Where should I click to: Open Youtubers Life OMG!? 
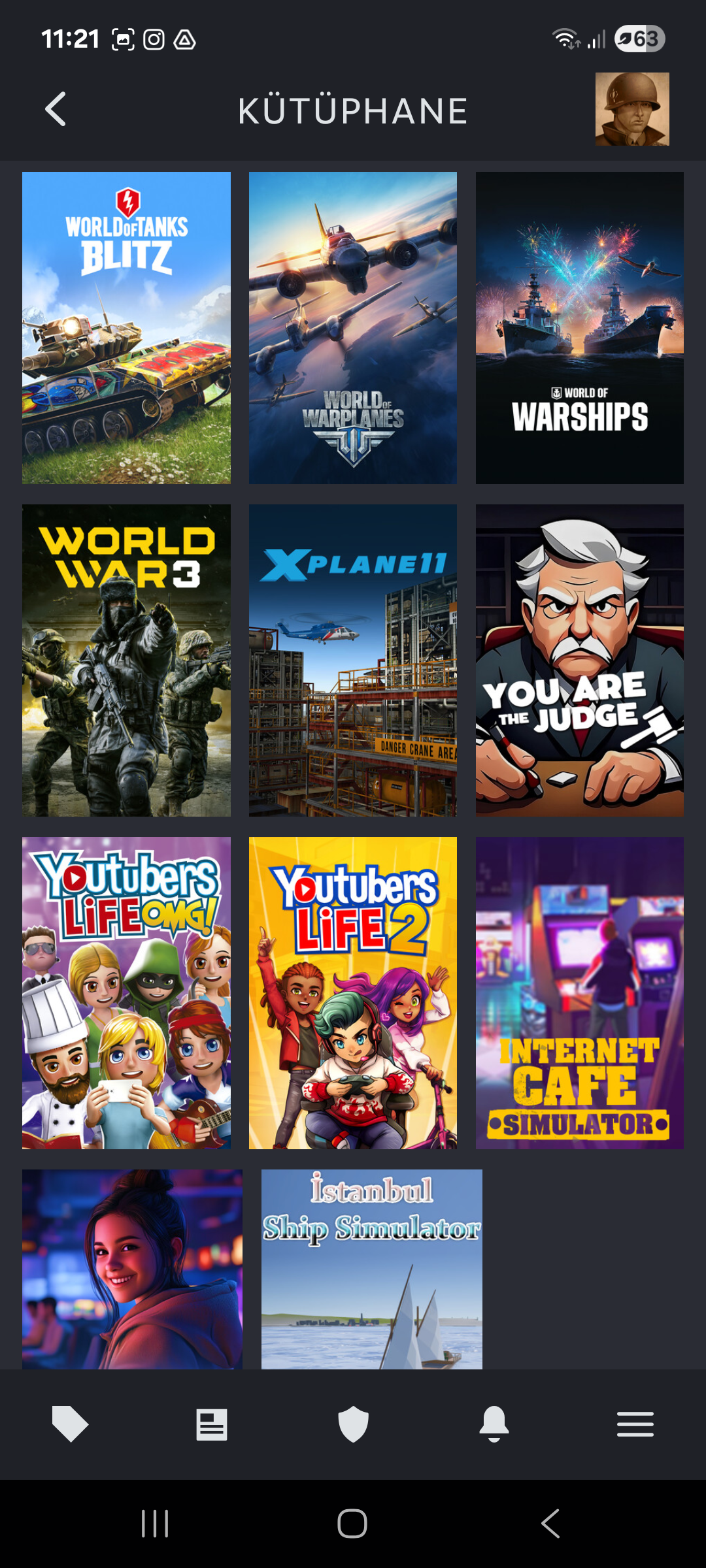(x=126, y=992)
